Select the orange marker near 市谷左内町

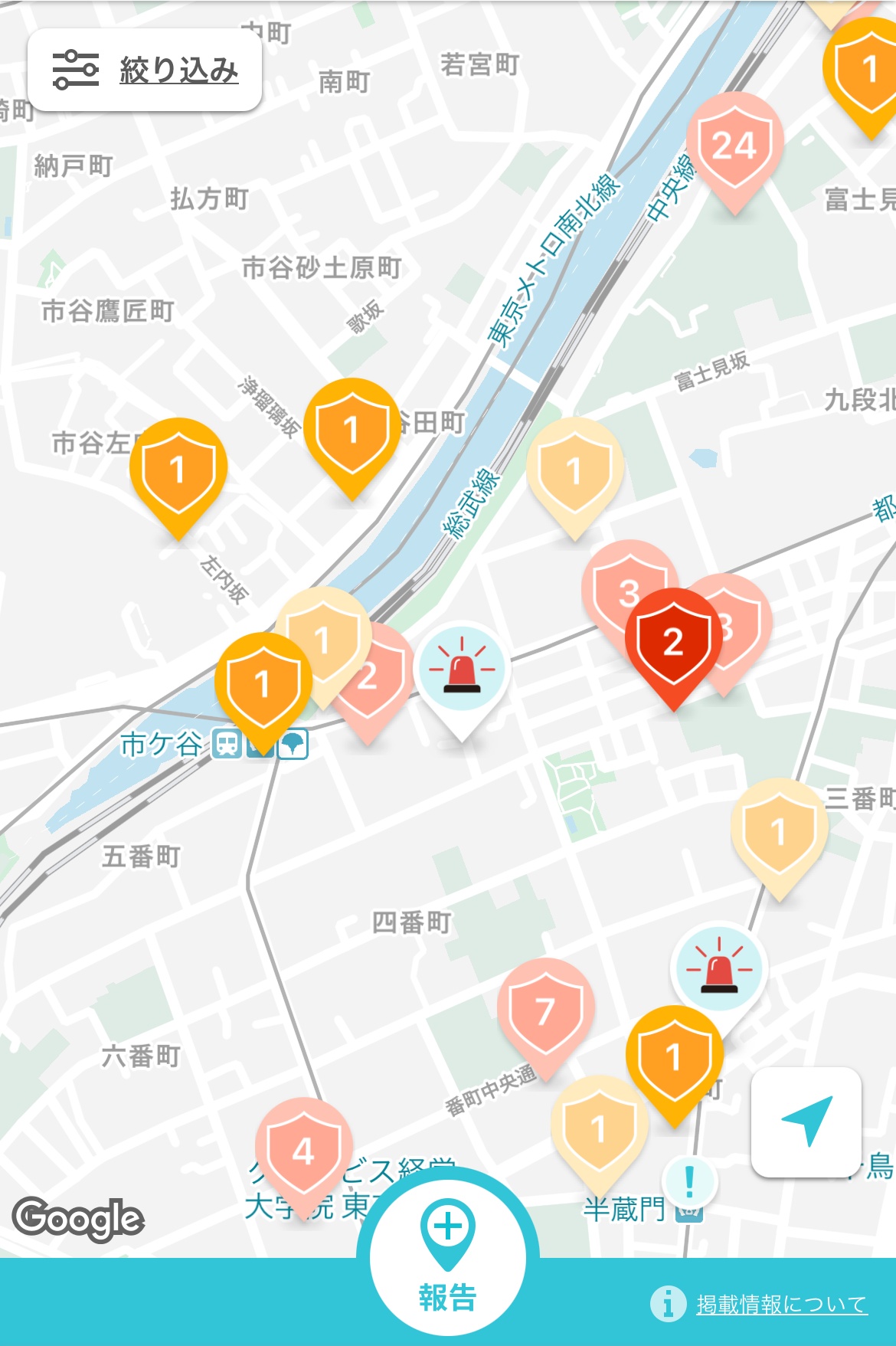click(x=178, y=470)
